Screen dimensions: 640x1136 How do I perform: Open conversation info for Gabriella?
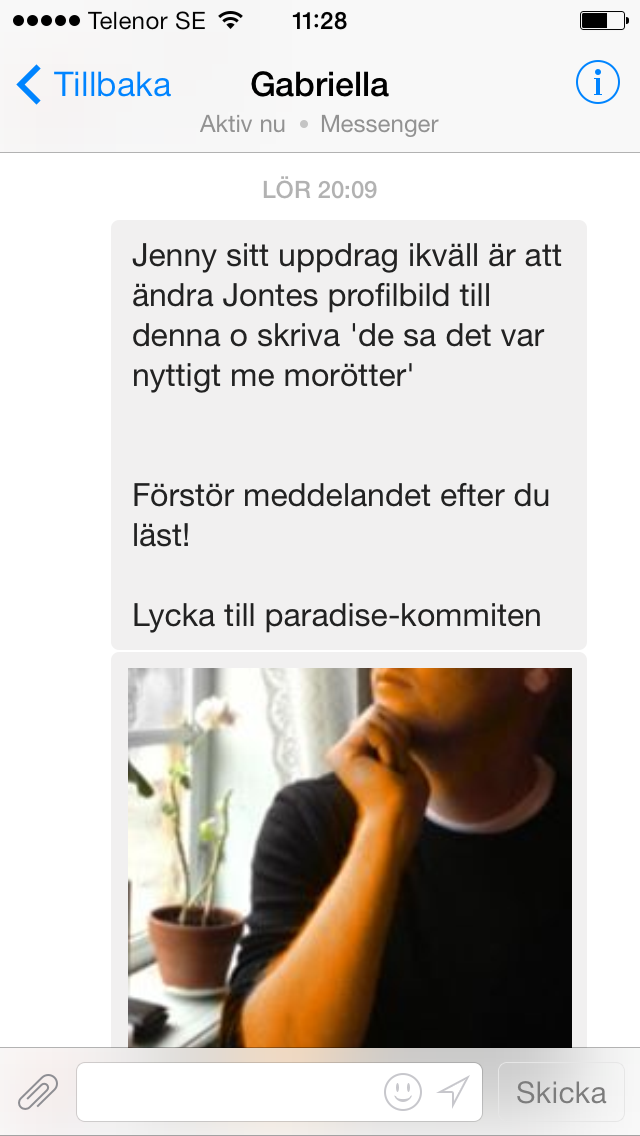coord(597,83)
